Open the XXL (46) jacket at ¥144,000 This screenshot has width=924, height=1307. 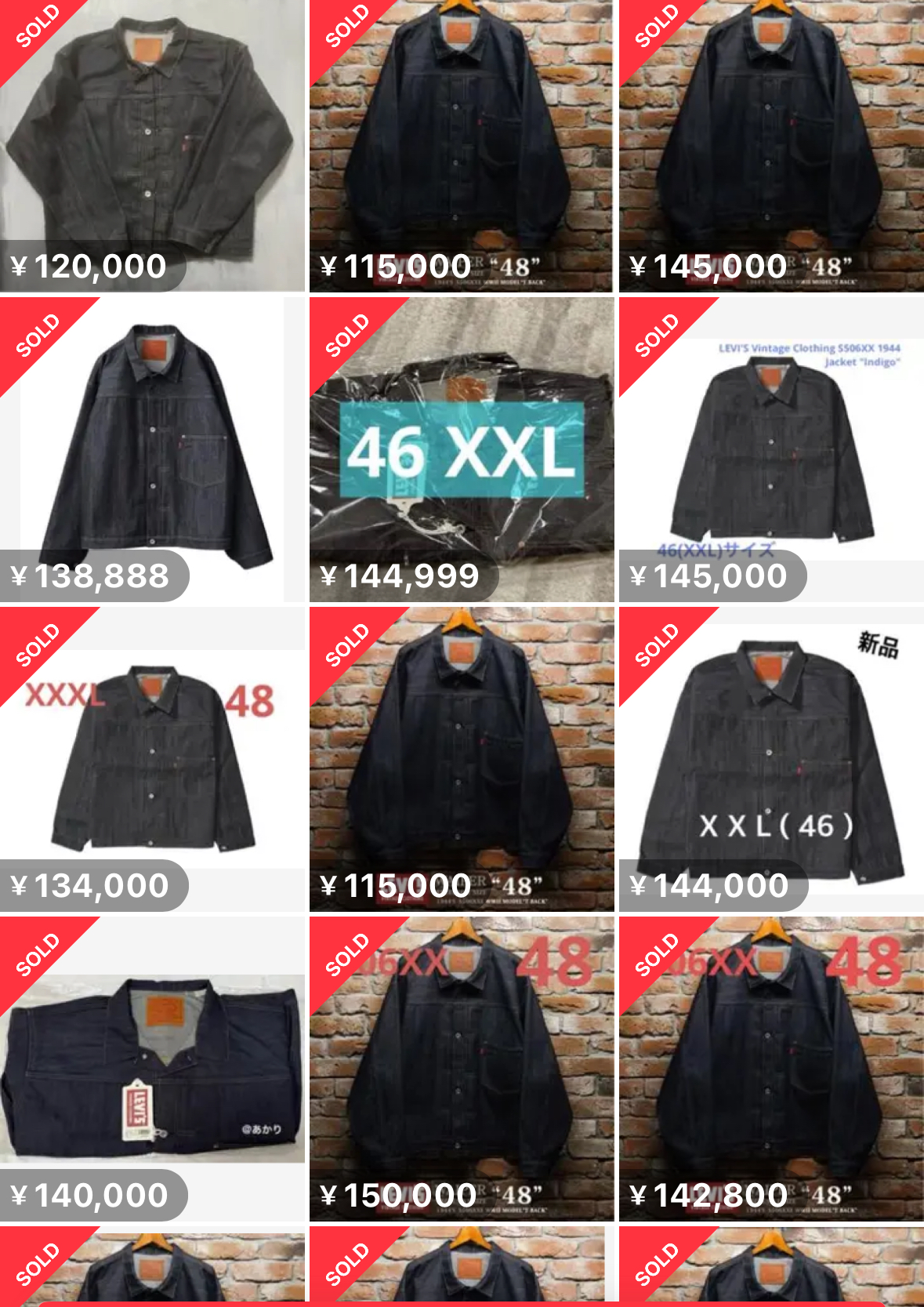tap(771, 759)
